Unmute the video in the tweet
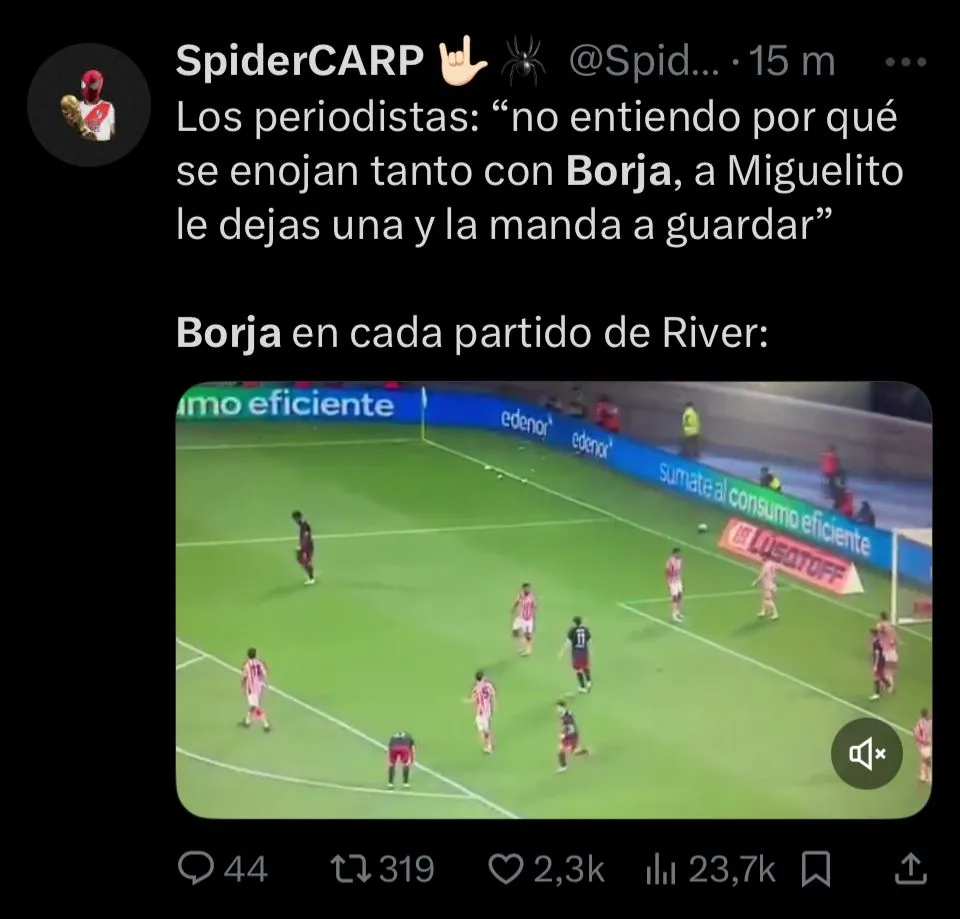The width and height of the screenshot is (960, 919). coord(866,755)
